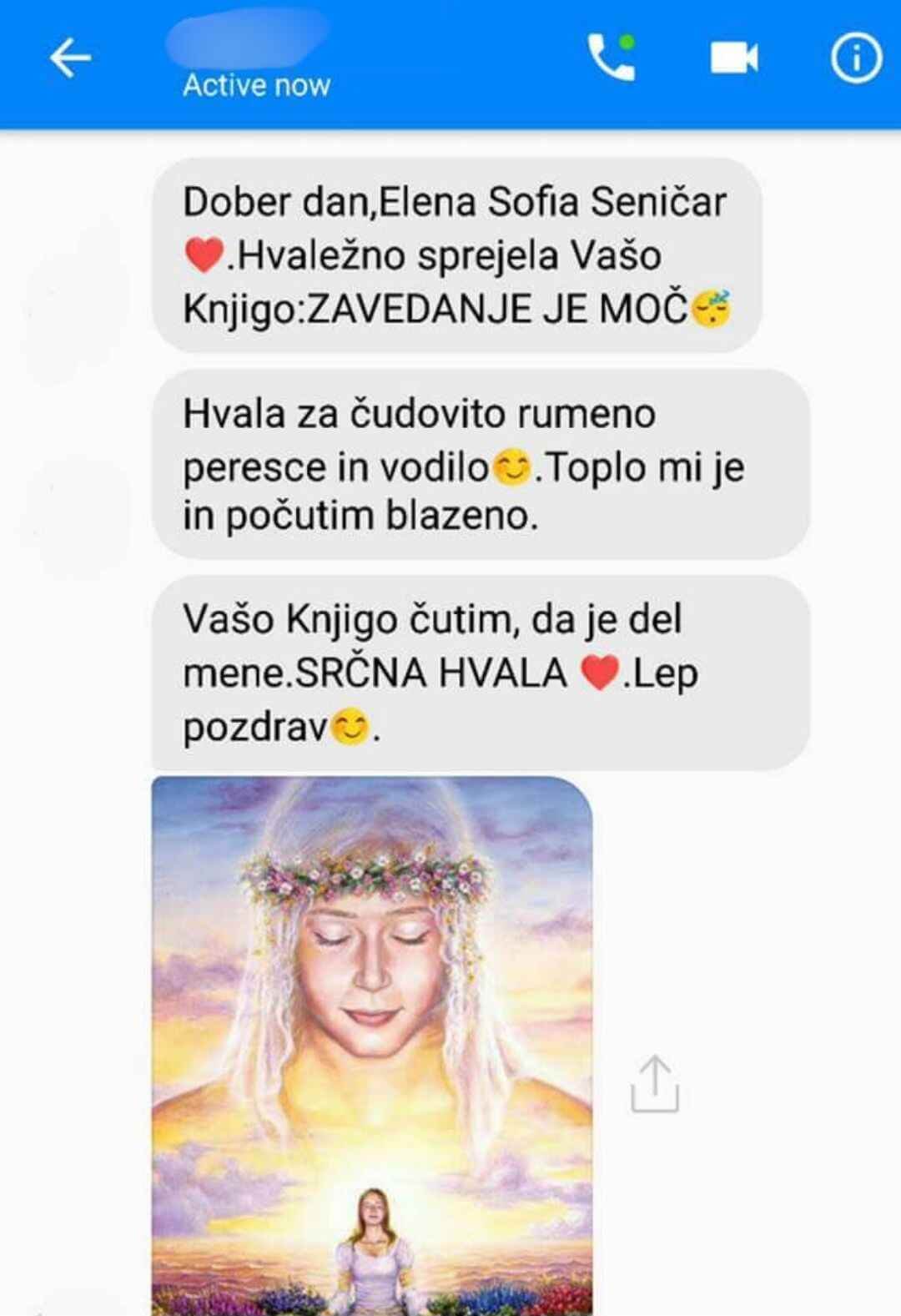Start a voice call
The image size is (901, 1316).
pos(612,58)
